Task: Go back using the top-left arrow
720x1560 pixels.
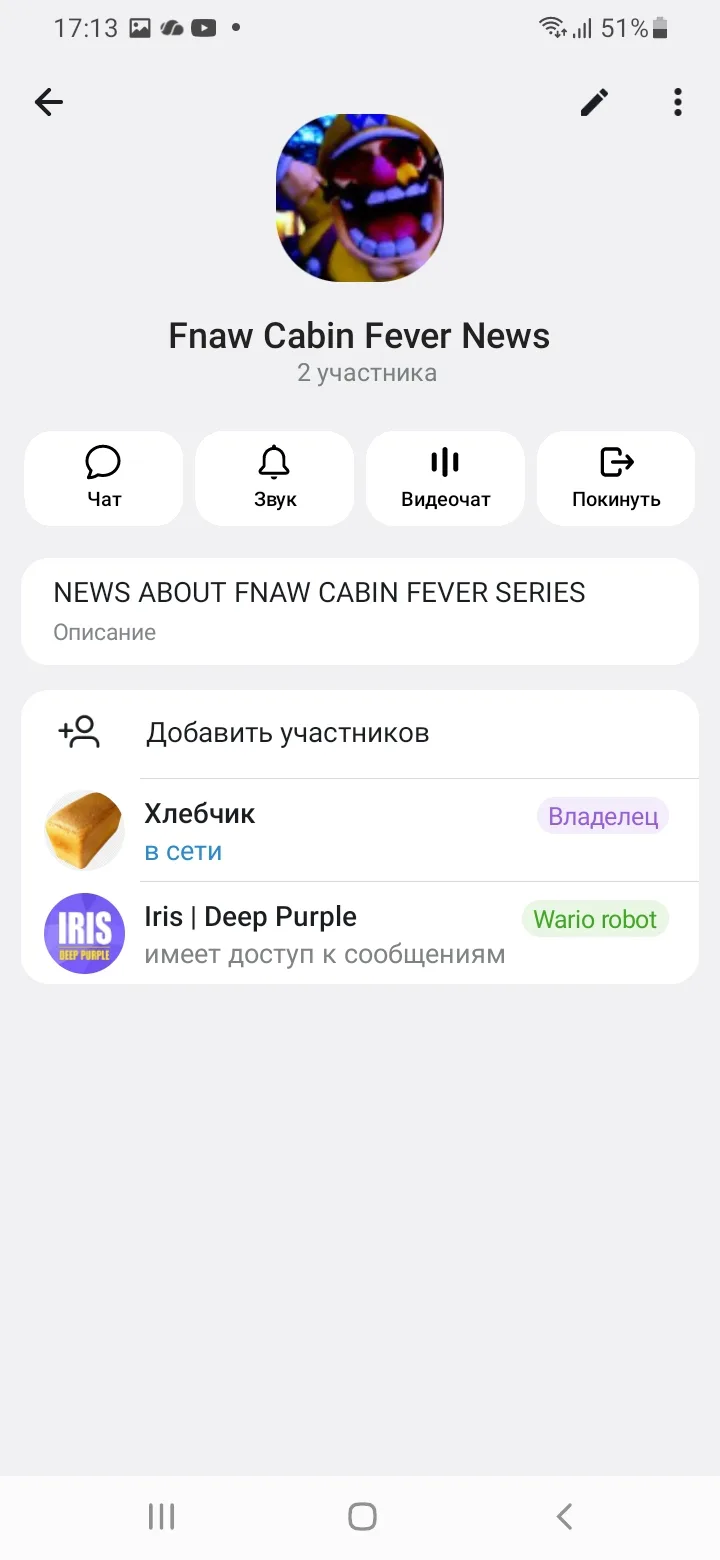Action: (48, 101)
